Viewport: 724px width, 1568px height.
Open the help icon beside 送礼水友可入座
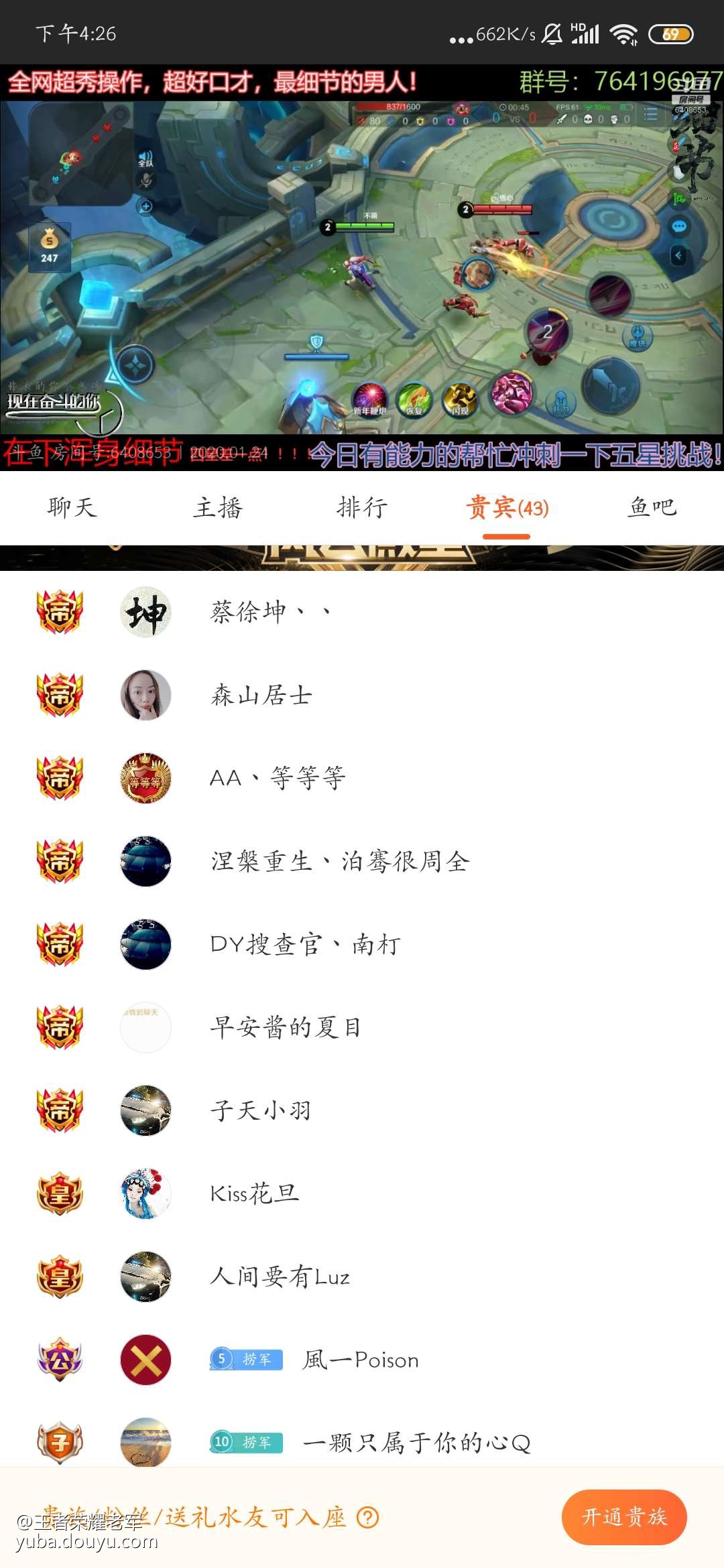click(x=368, y=1517)
